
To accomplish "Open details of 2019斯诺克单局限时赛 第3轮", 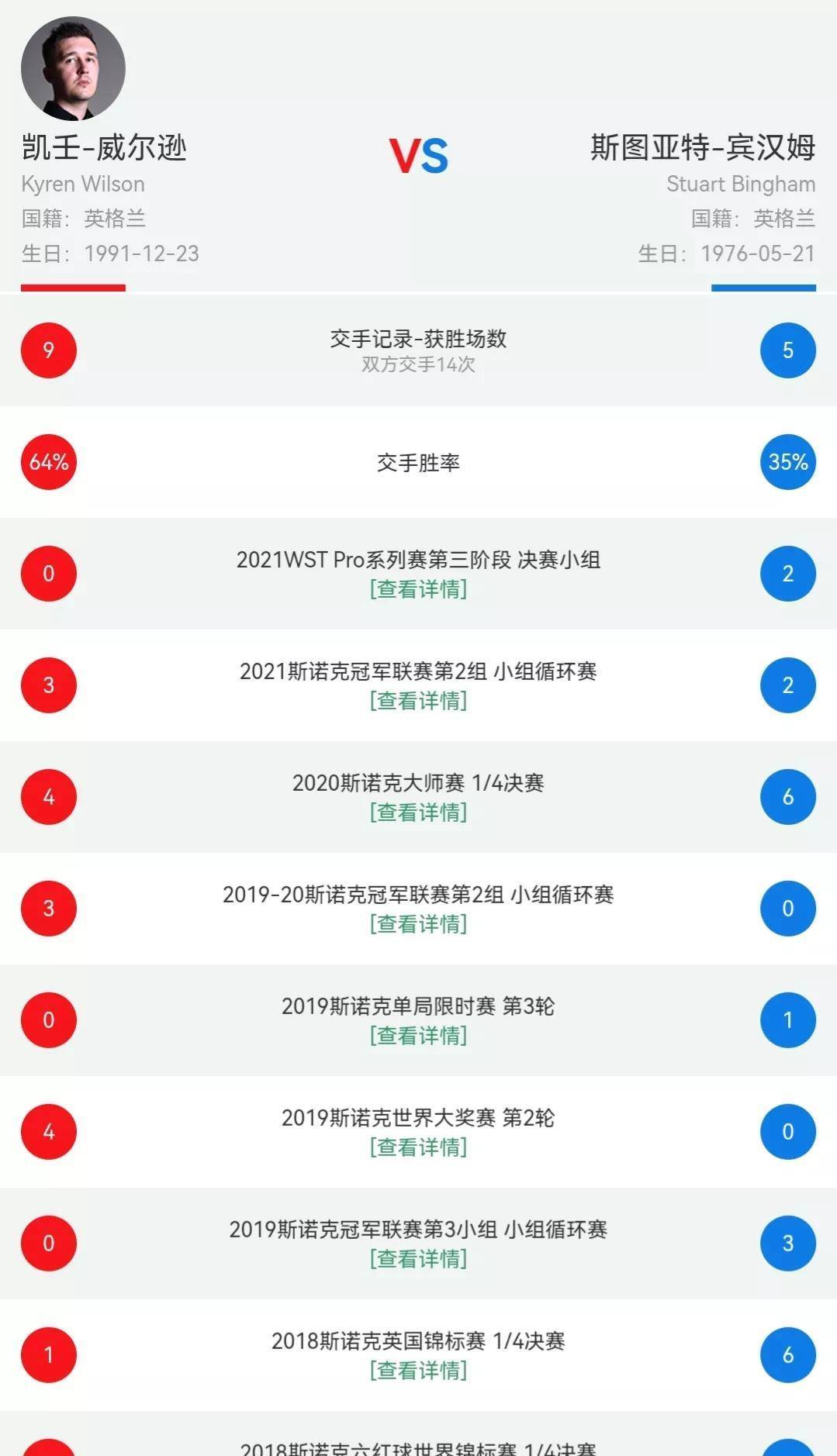I will [x=418, y=1036].
